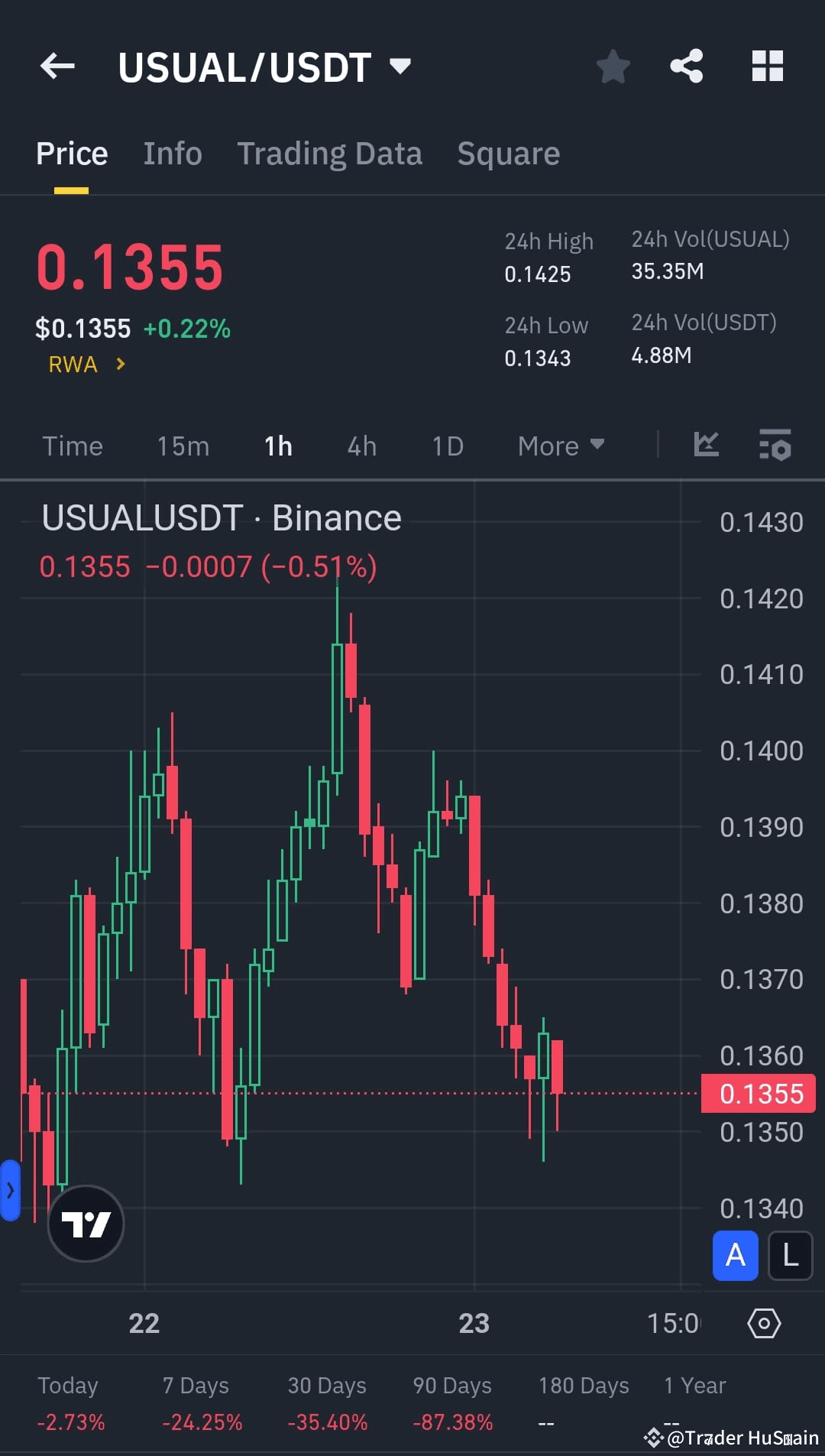Expand the side panel with the left edge arrow
Image resolution: width=825 pixels, height=1456 pixels.
[10, 1190]
